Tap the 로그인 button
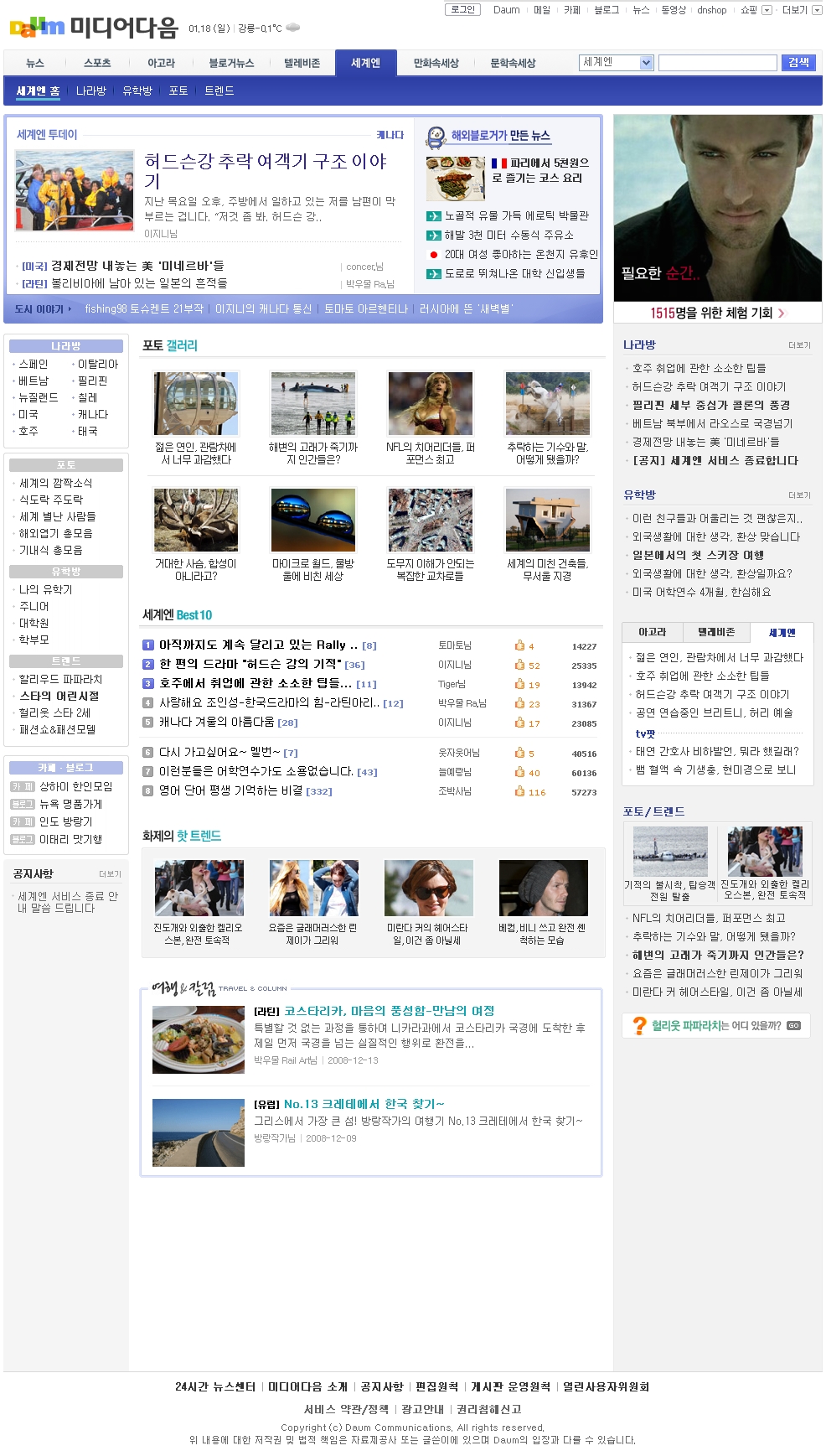The height and width of the screenshot is (1456, 826). [x=462, y=9]
